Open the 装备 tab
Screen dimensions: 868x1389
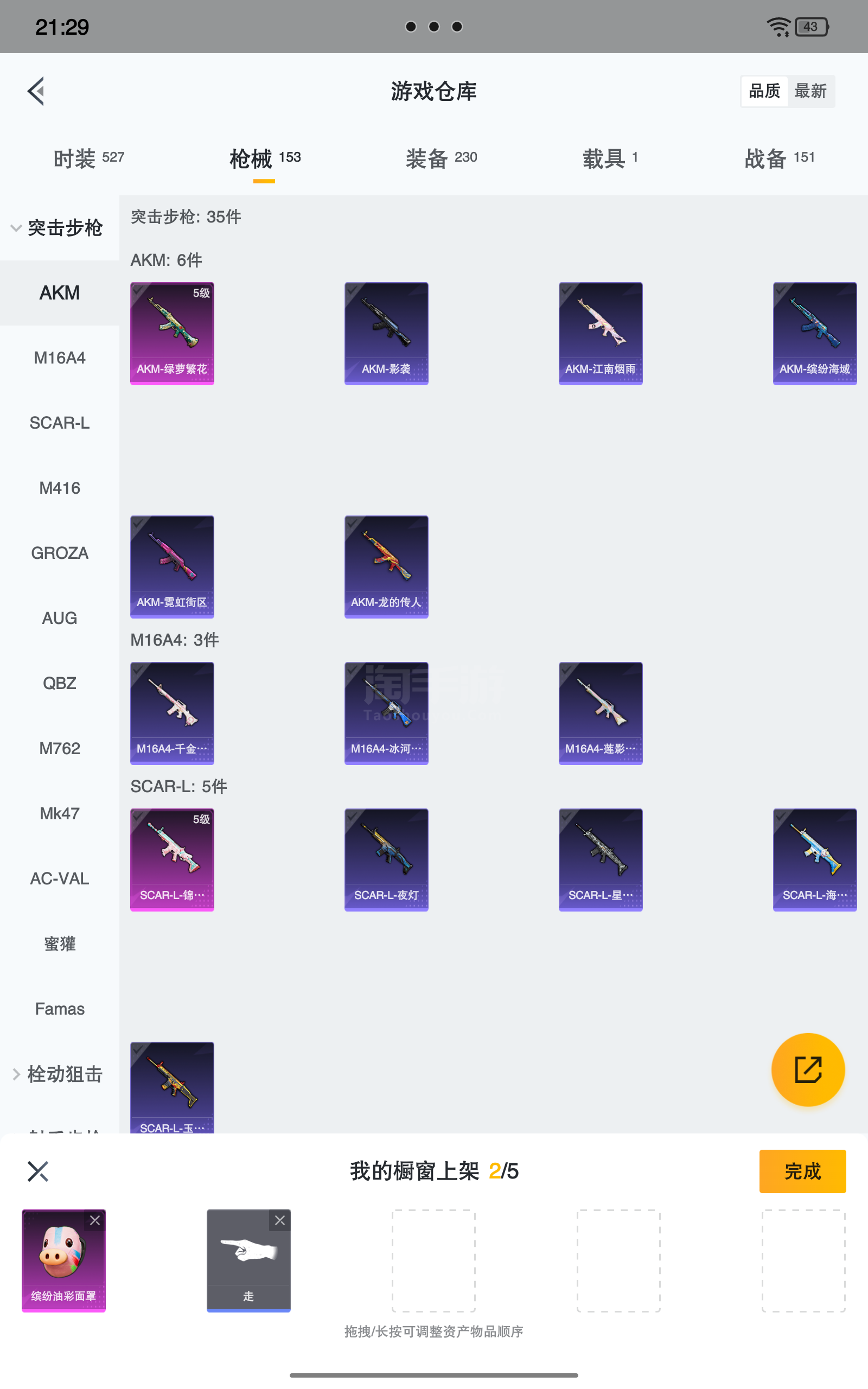tap(441, 158)
